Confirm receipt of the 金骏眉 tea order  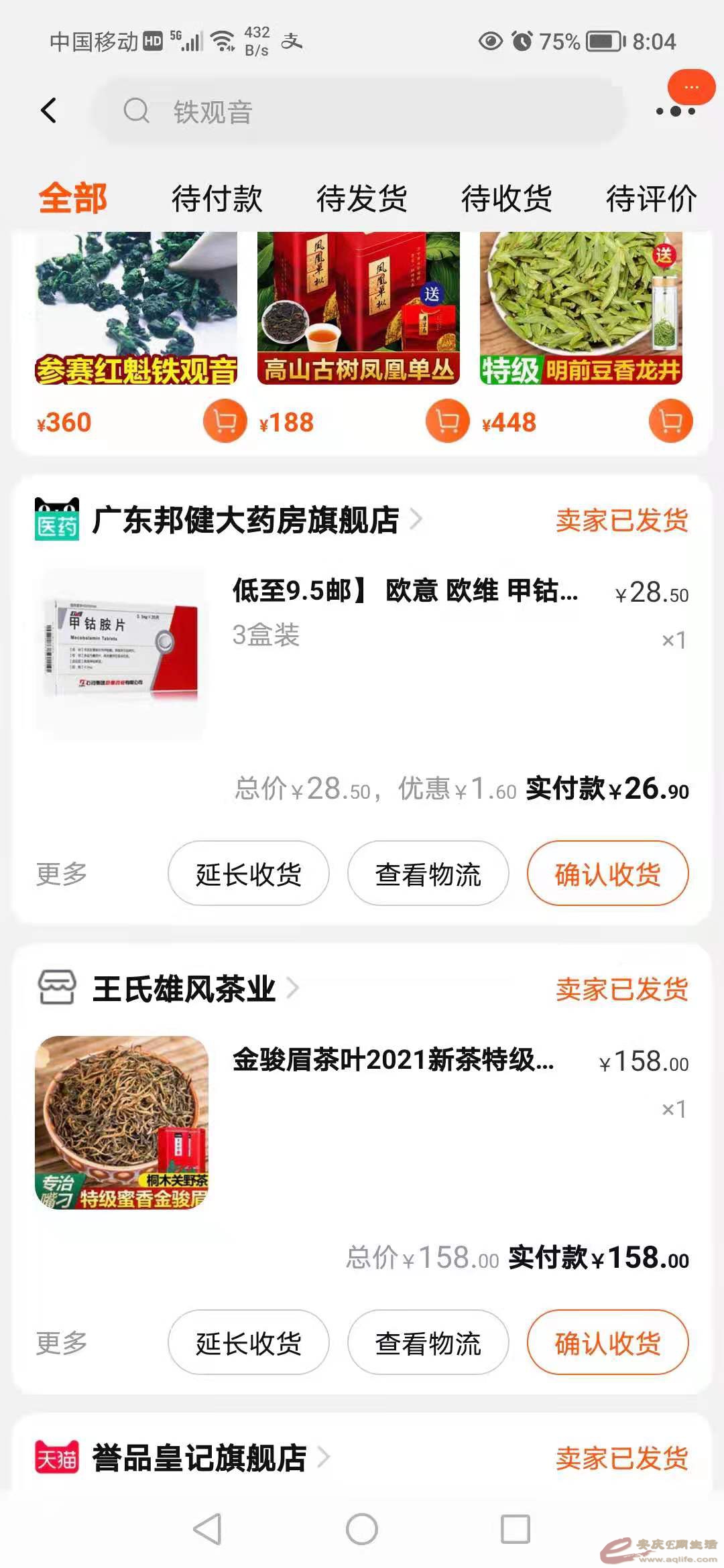coord(607,1343)
